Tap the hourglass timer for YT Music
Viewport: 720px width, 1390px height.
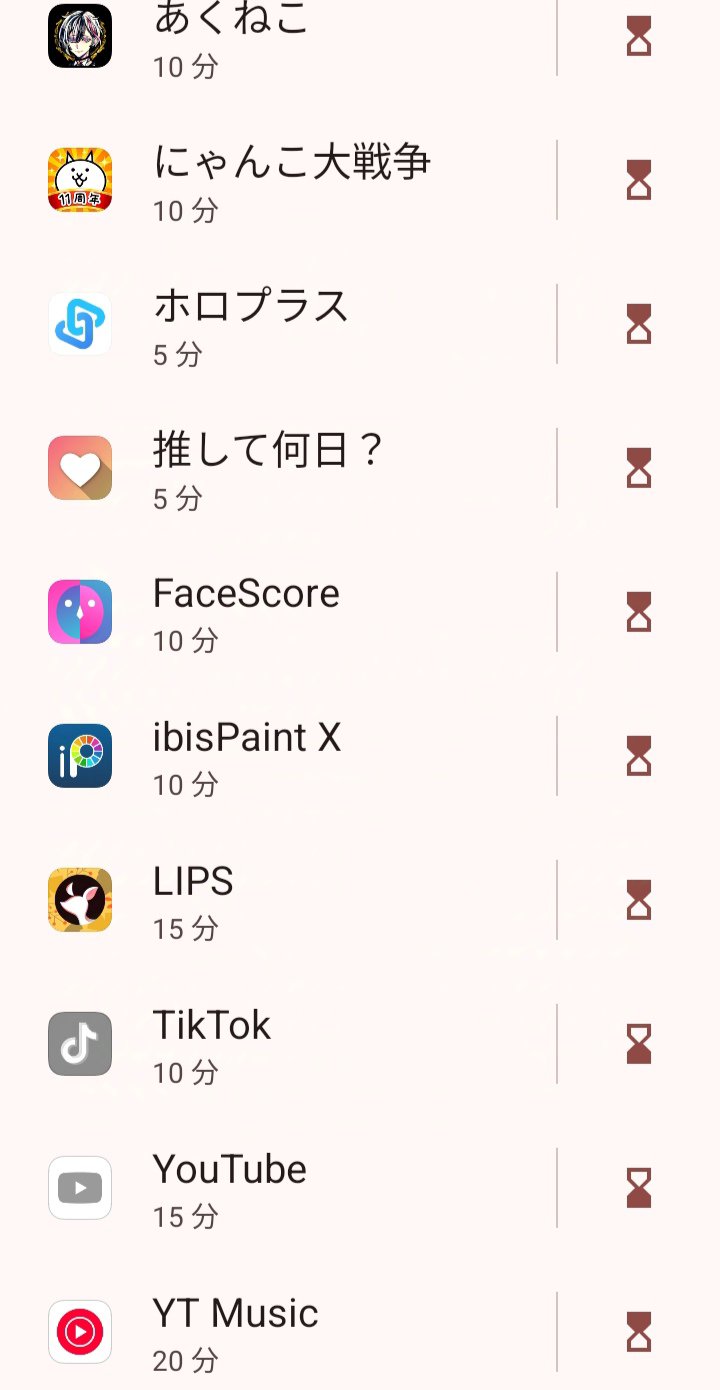(x=638, y=1331)
